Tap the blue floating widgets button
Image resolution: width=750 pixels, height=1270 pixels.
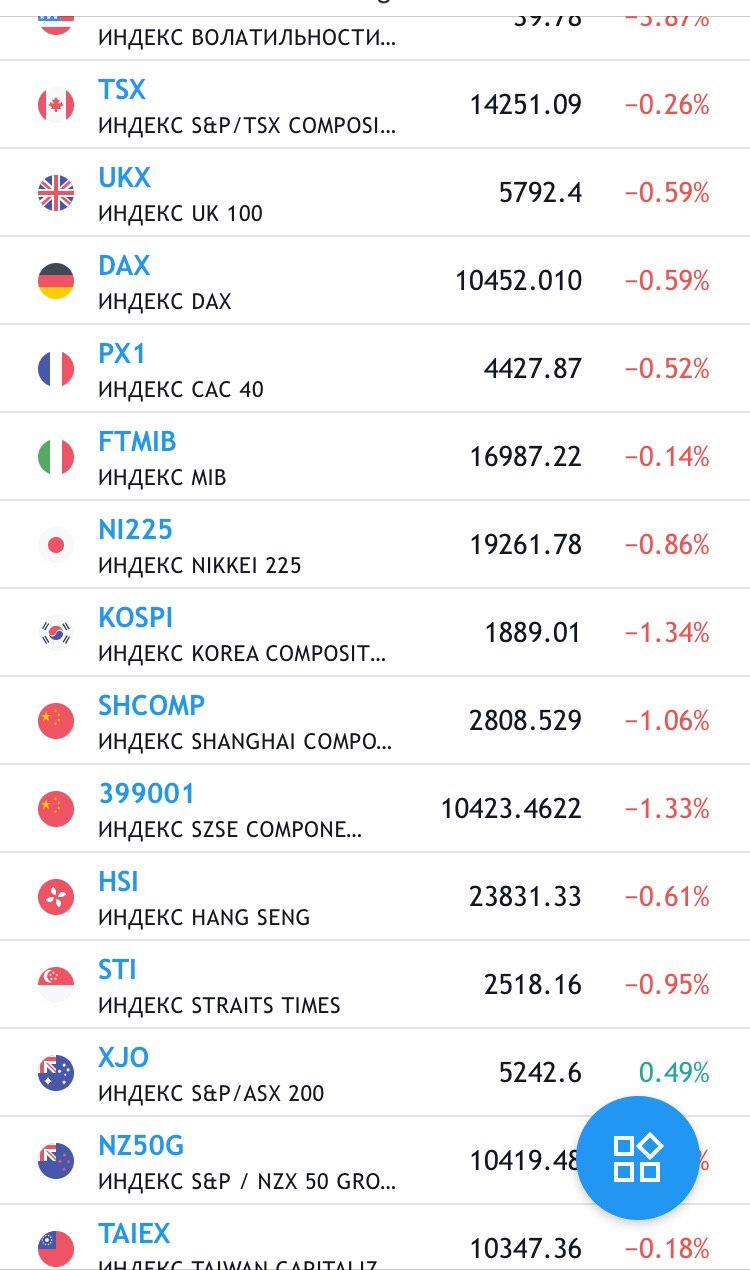(x=638, y=1158)
